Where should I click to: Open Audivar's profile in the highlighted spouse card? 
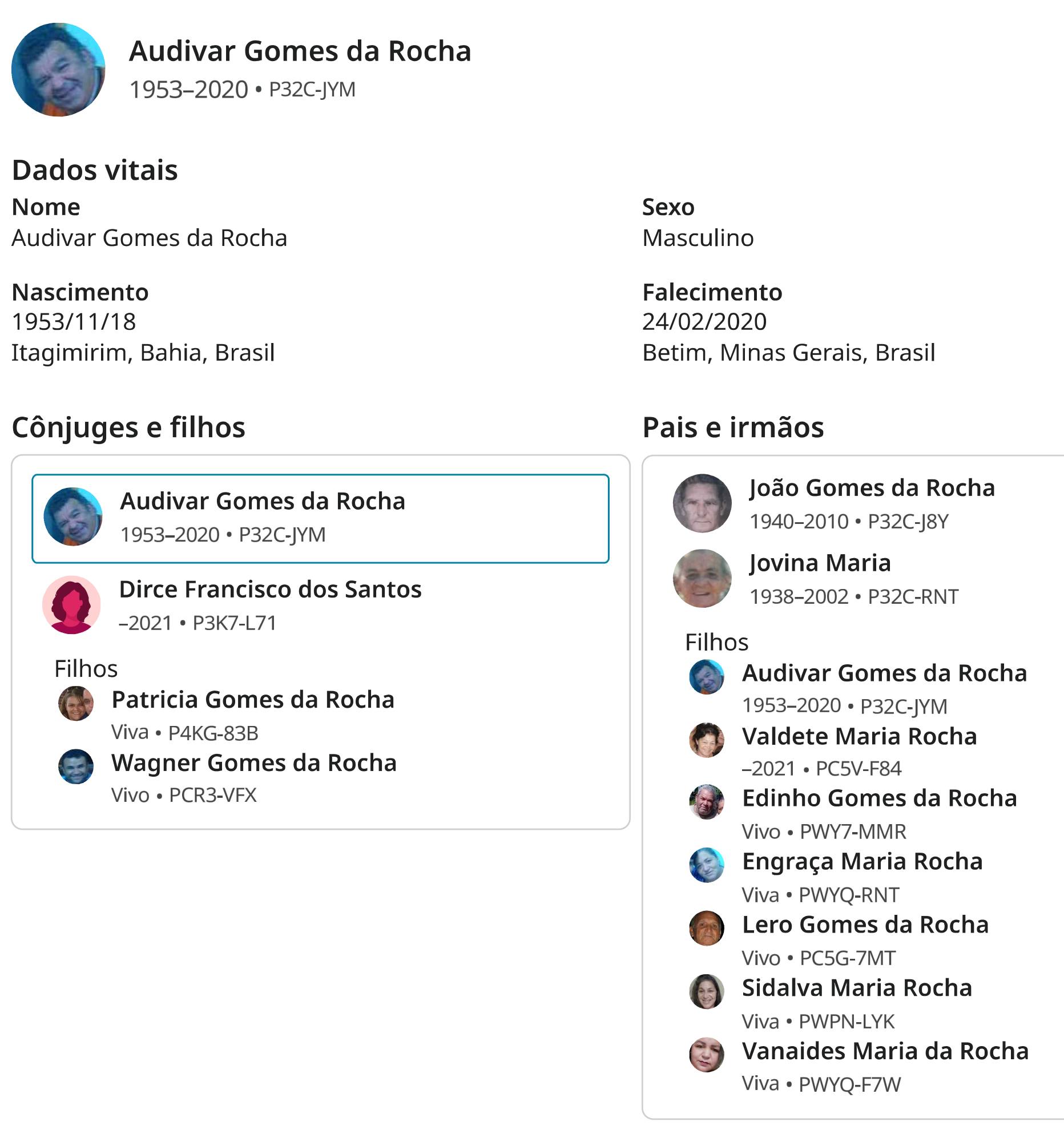coord(262,502)
